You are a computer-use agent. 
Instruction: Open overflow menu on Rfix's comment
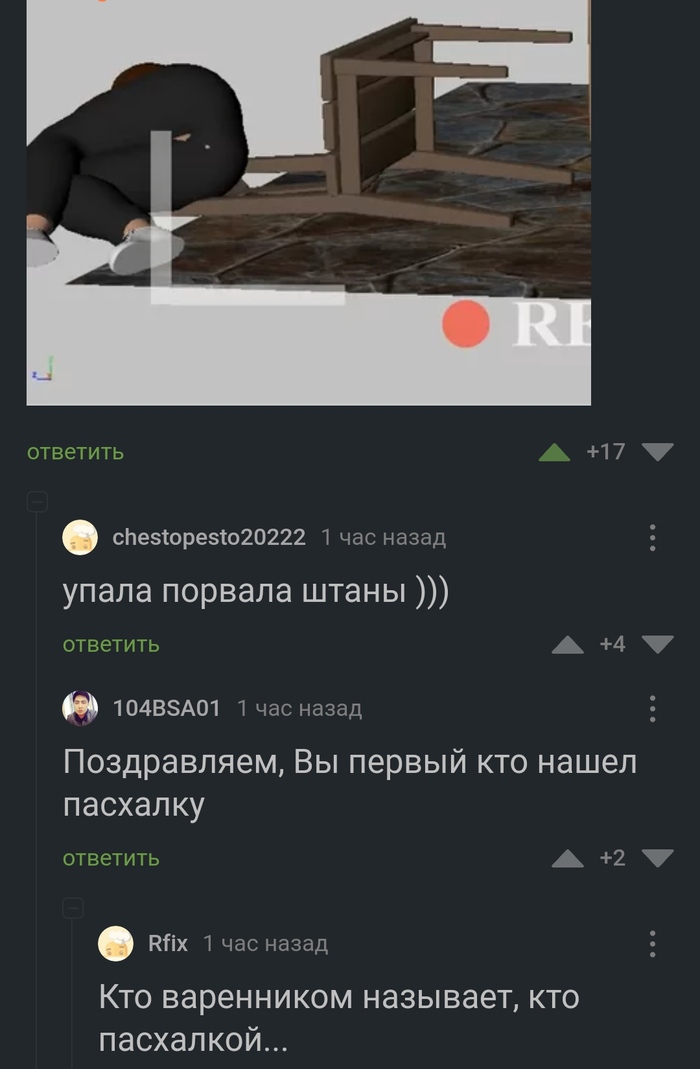pos(652,943)
